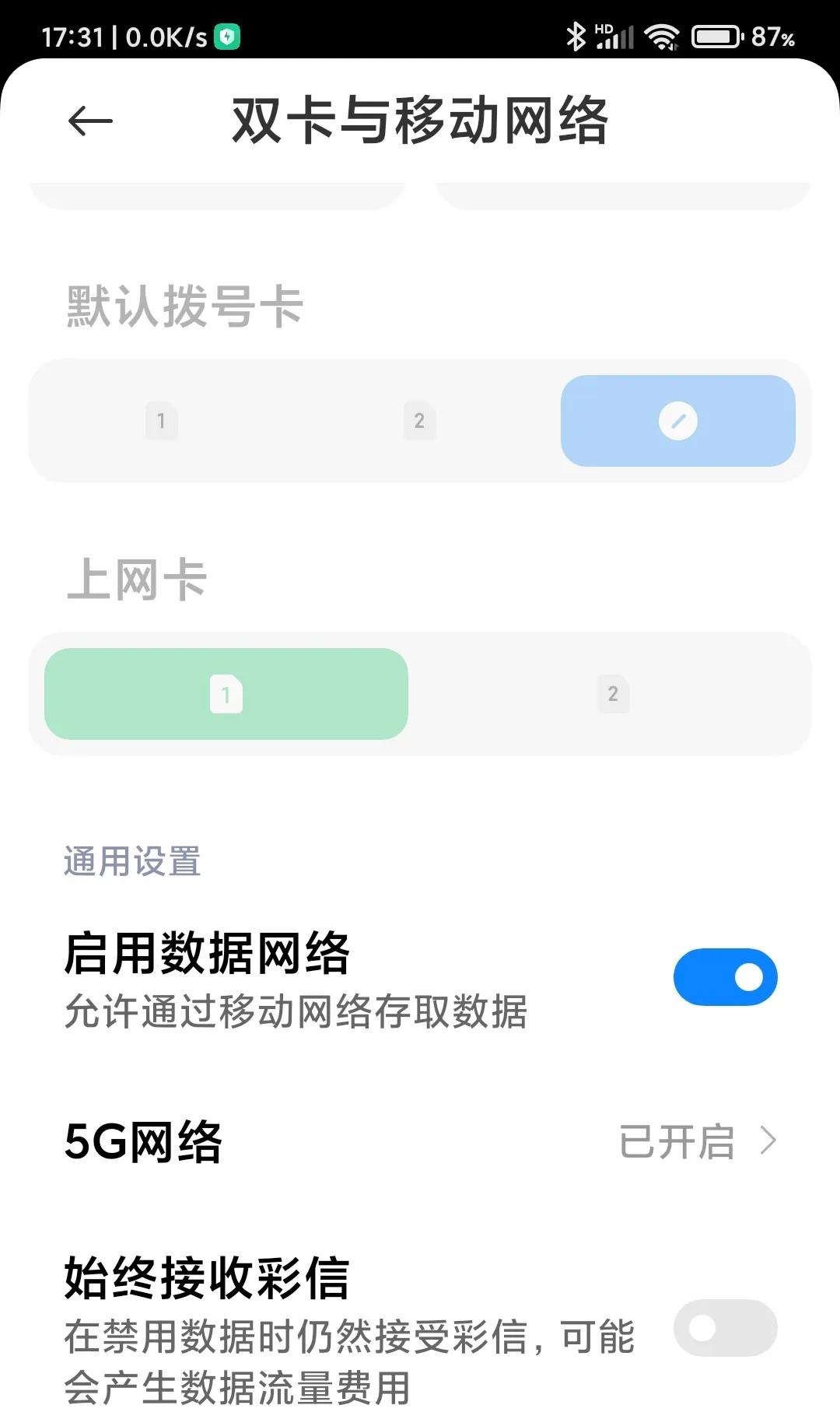840x1412 pixels.
Task: Click the back arrow to exit settings
Action: 88,121
